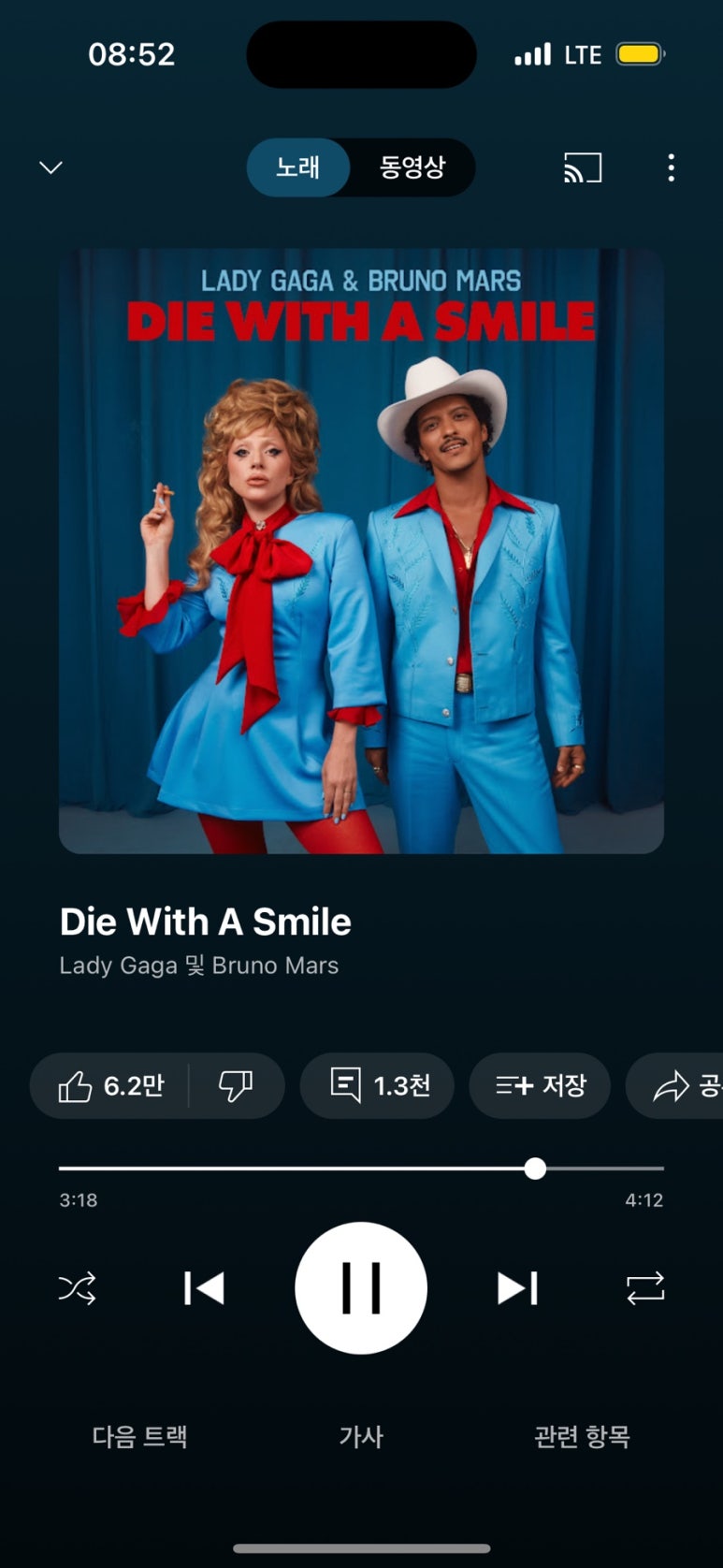Open the 1.3천 comments

(x=378, y=1085)
